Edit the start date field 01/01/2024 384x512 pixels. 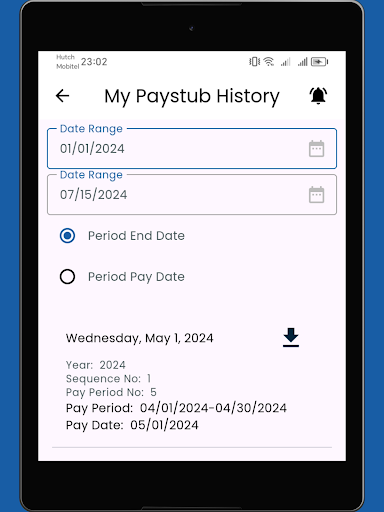(x=192, y=149)
